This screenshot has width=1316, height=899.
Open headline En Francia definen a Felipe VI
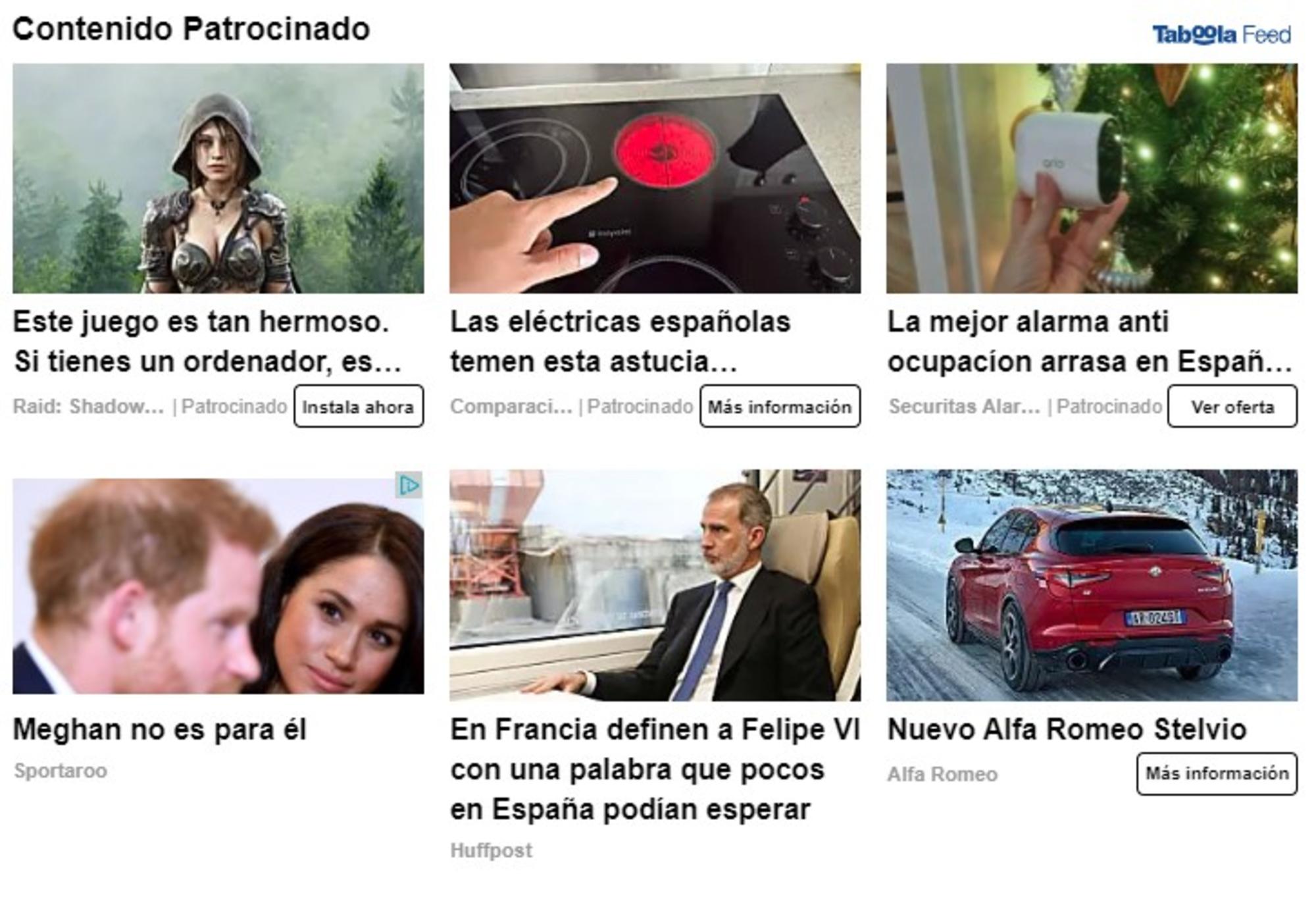655,769
